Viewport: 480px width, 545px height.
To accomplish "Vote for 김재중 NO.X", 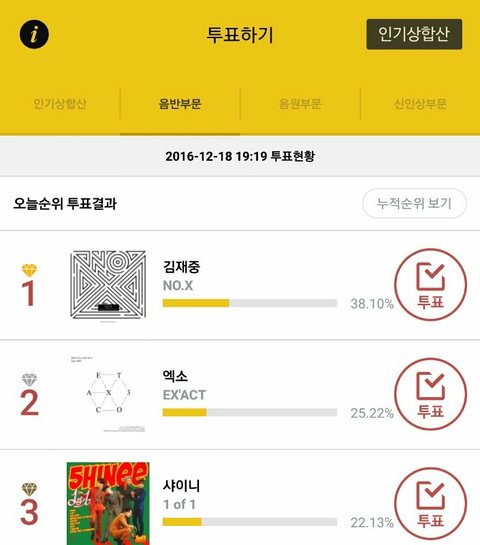I will click(x=430, y=285).
